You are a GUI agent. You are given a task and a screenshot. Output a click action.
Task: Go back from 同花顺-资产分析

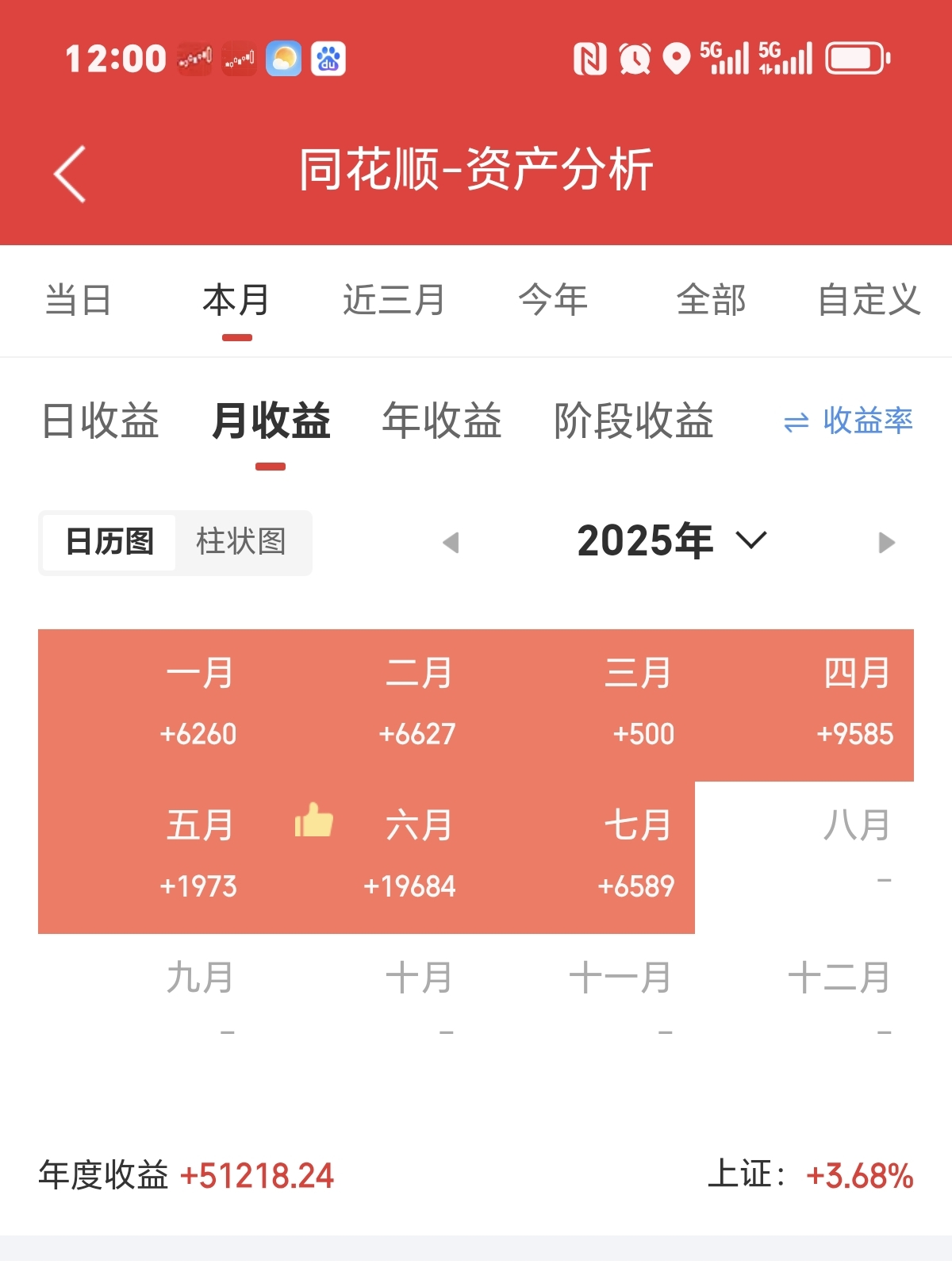pyautogui.click(x=70, y=174)
